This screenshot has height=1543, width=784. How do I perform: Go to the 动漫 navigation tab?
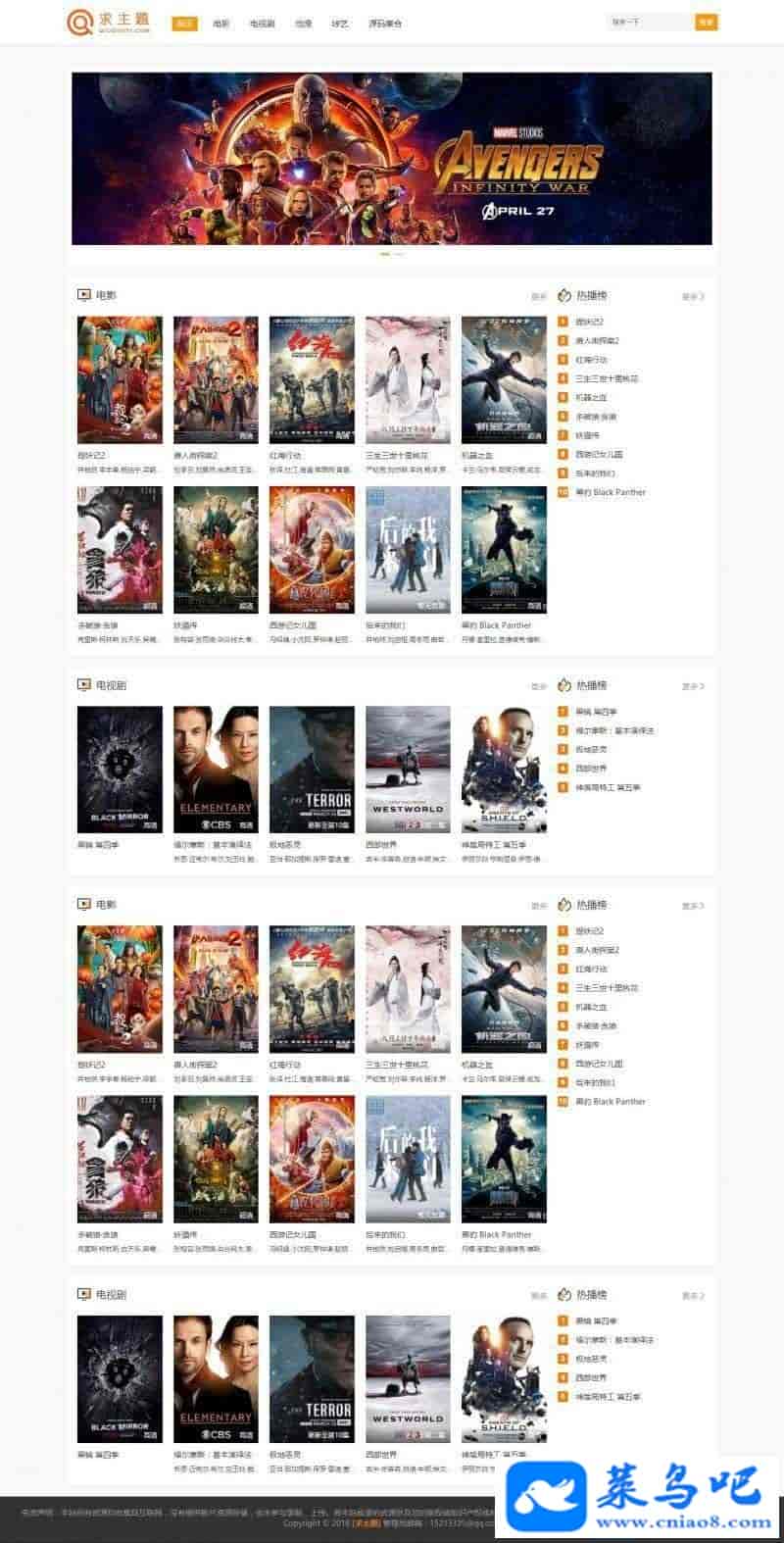(304, 23)
